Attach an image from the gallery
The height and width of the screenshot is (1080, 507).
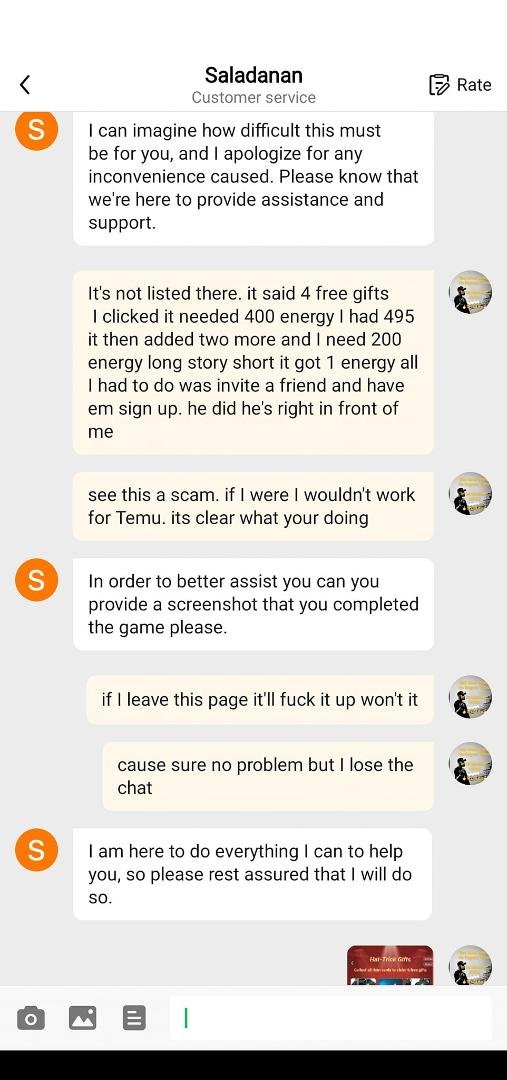point(82,1017)
